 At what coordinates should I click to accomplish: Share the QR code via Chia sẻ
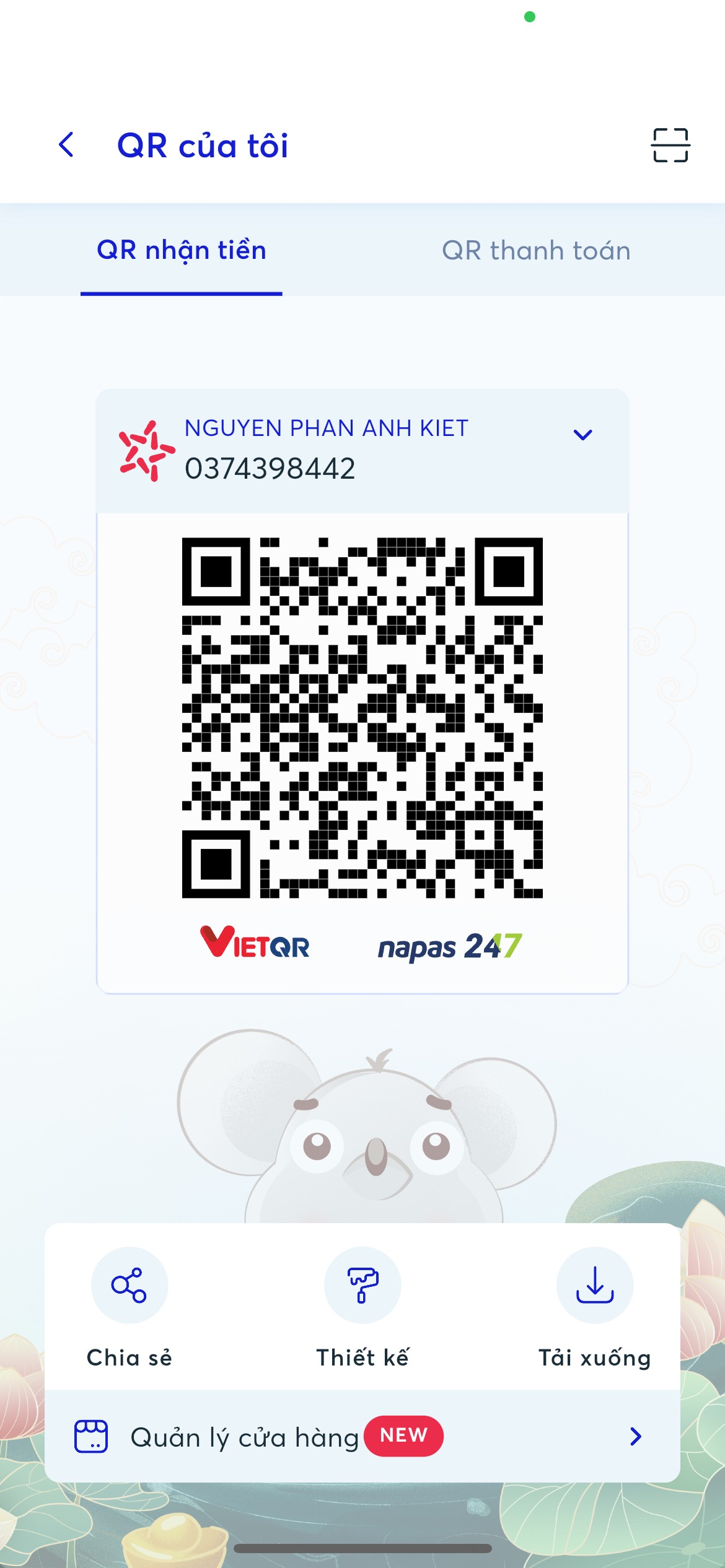[x=129, y=1286]
